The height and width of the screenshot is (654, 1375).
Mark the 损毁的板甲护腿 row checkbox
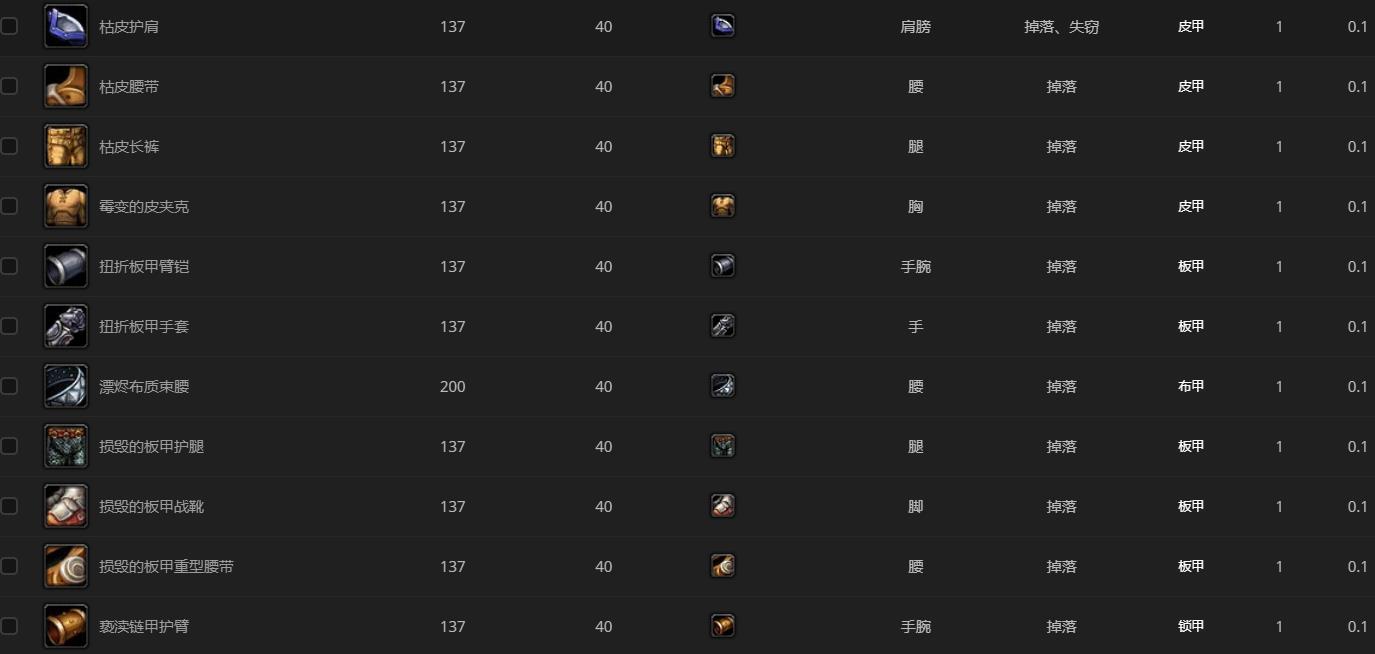pyautogui.click(x=9, y=446)
